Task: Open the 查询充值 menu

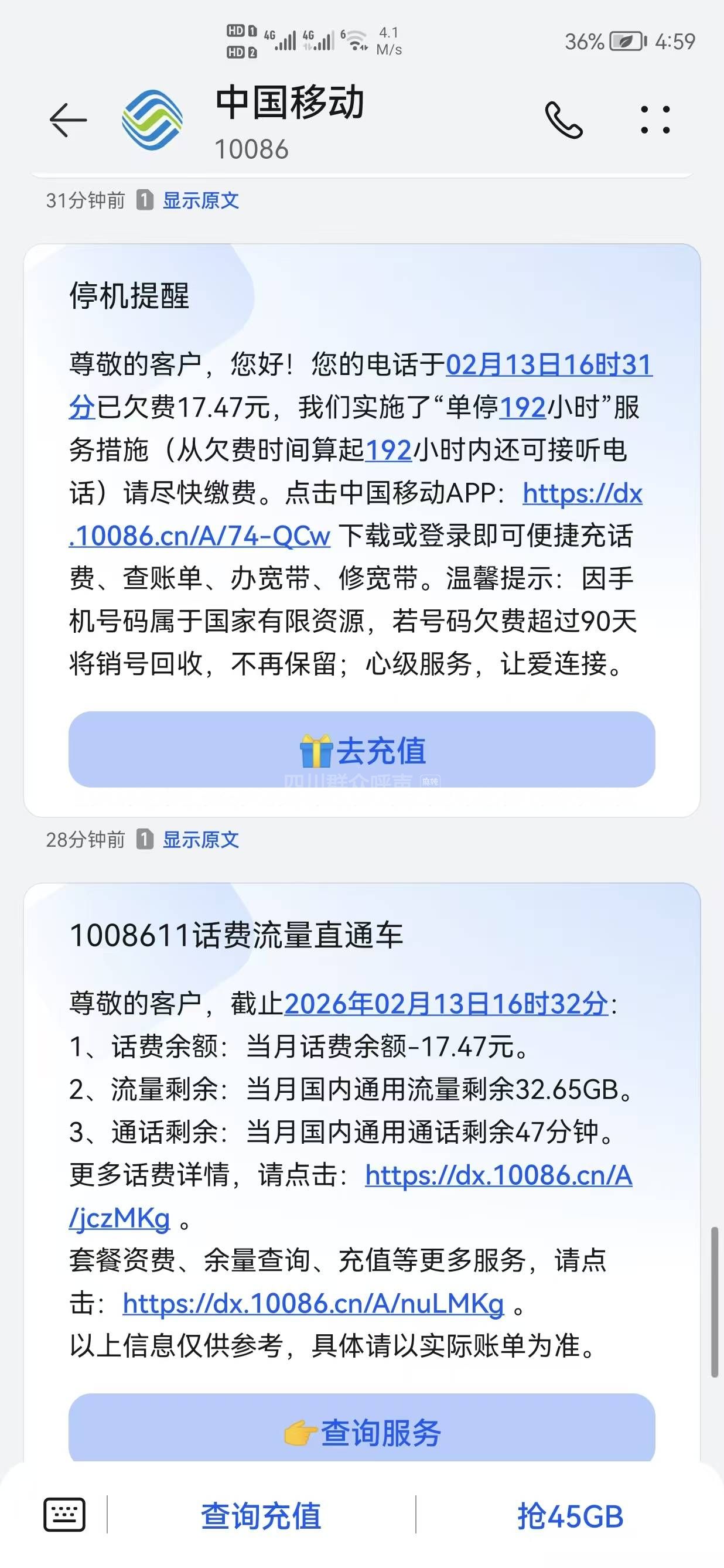Action: (x=261, y=1516)
